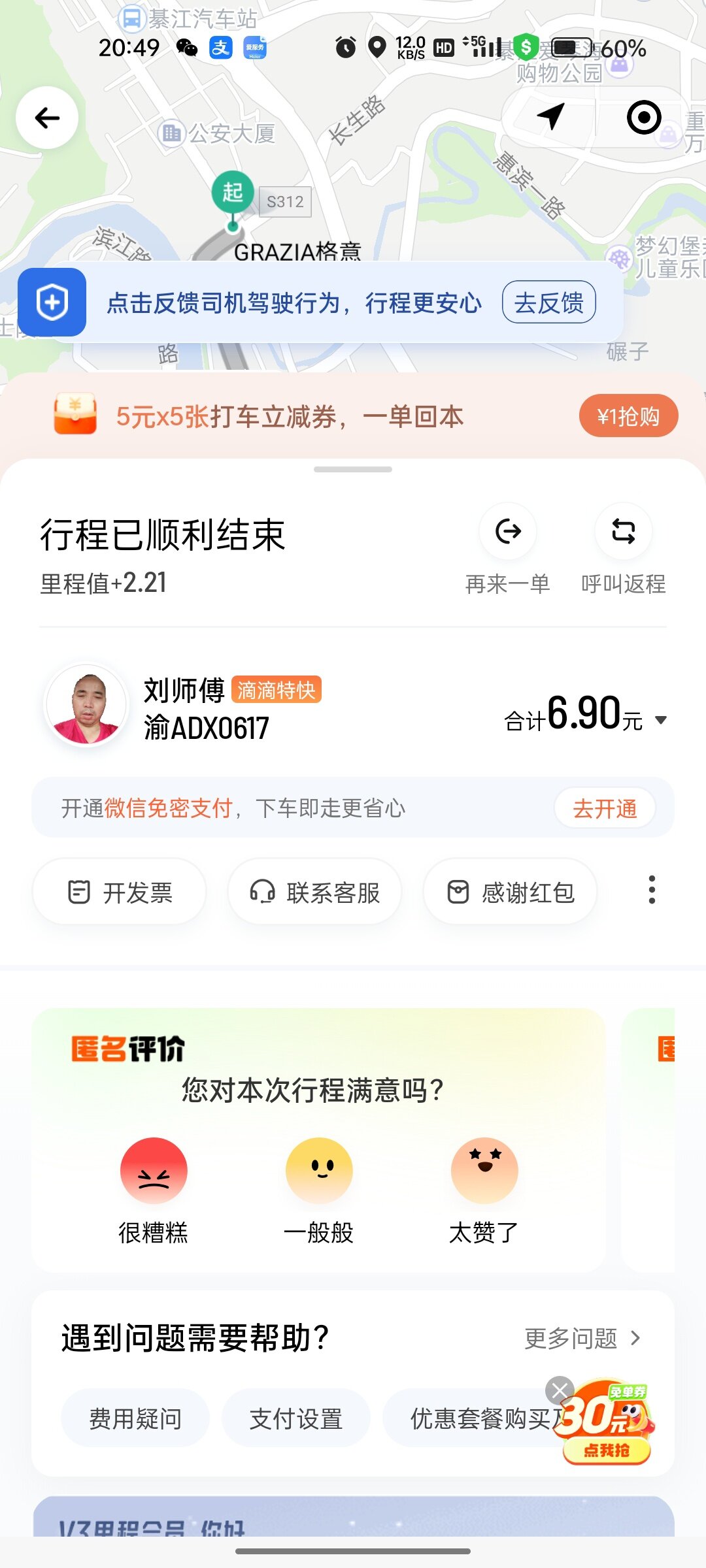Select the 费用疑问 help chip

click(x=135, y=1418)
